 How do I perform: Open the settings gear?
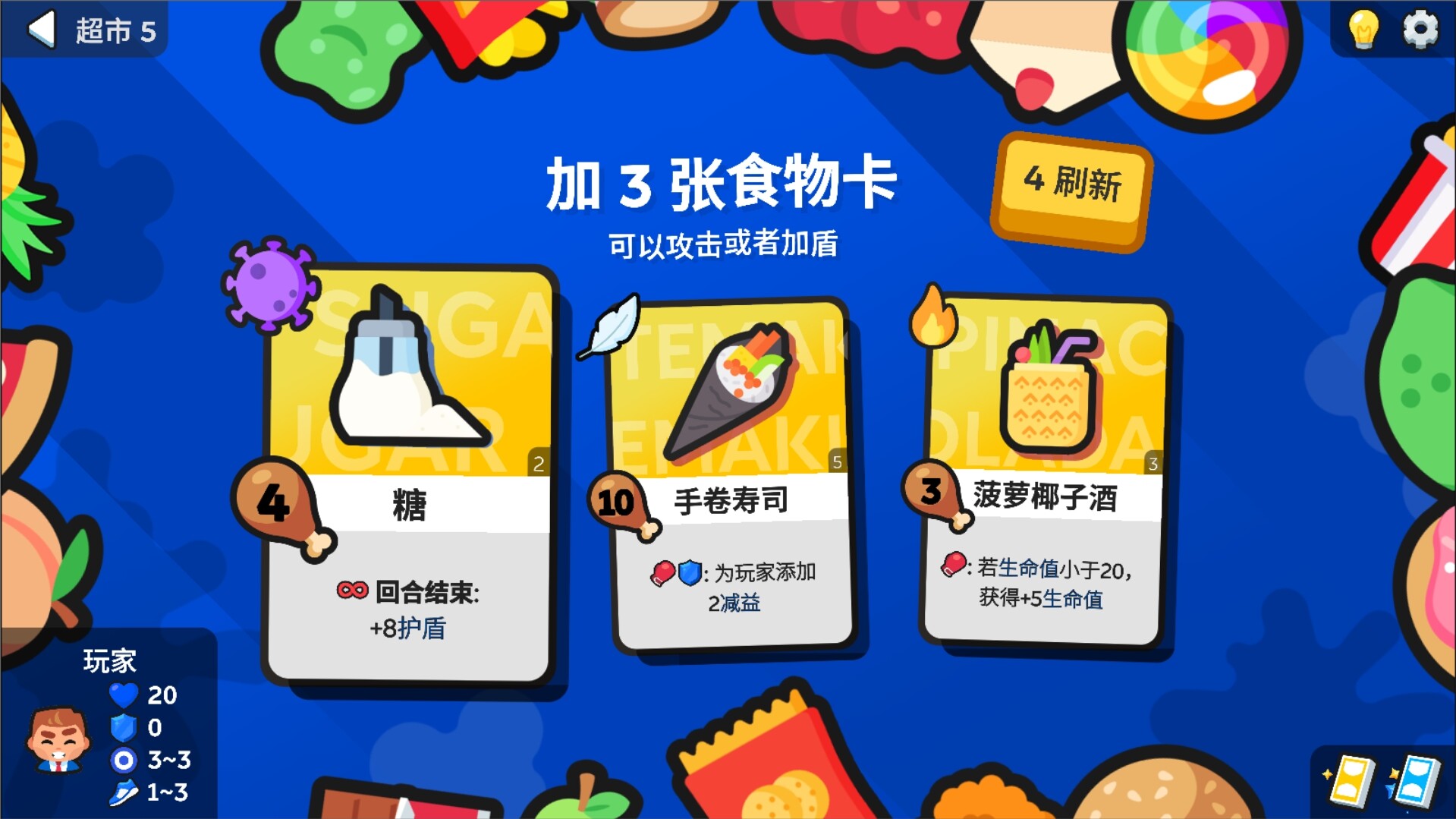pyautogui.click(x=1420, y=30)
